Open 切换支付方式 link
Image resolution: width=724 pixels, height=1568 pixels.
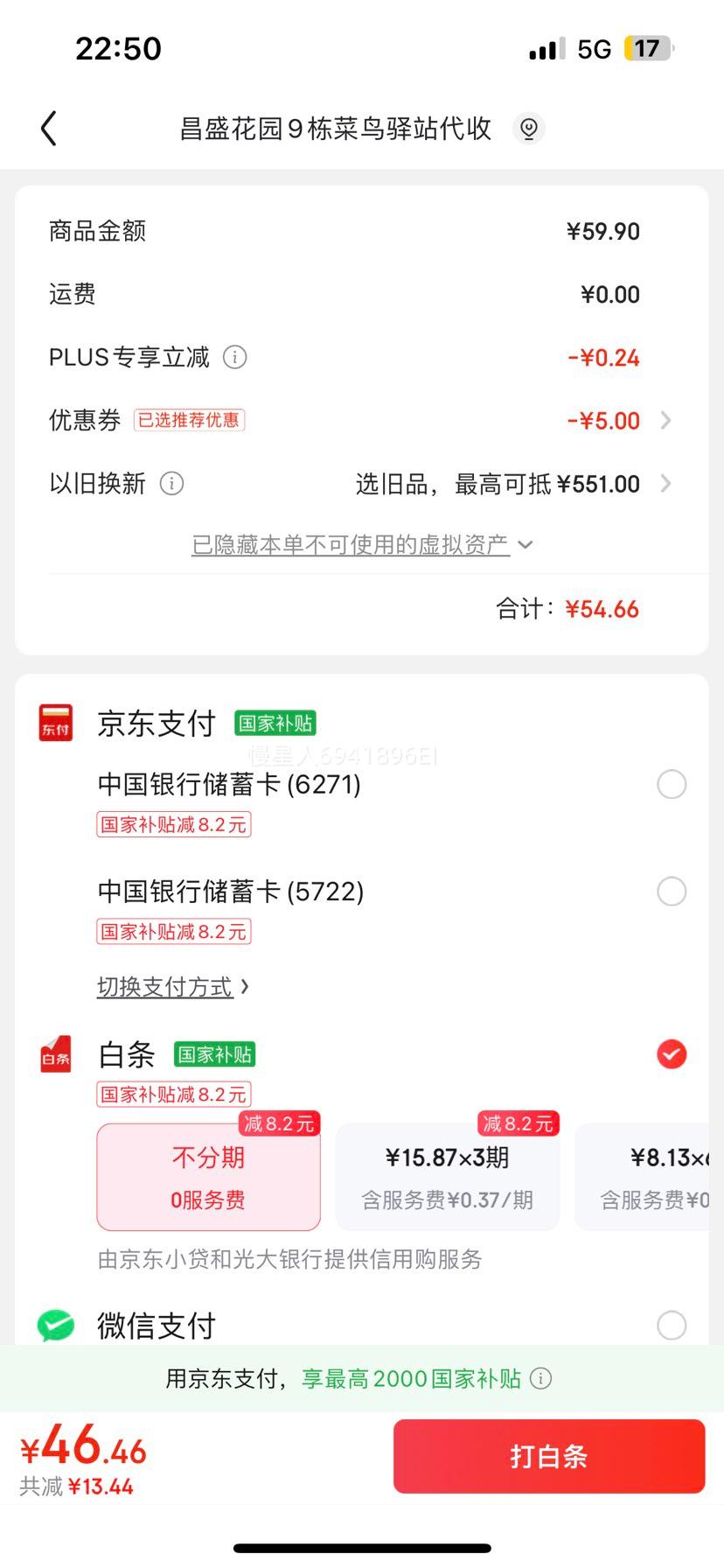coord(173,987)
